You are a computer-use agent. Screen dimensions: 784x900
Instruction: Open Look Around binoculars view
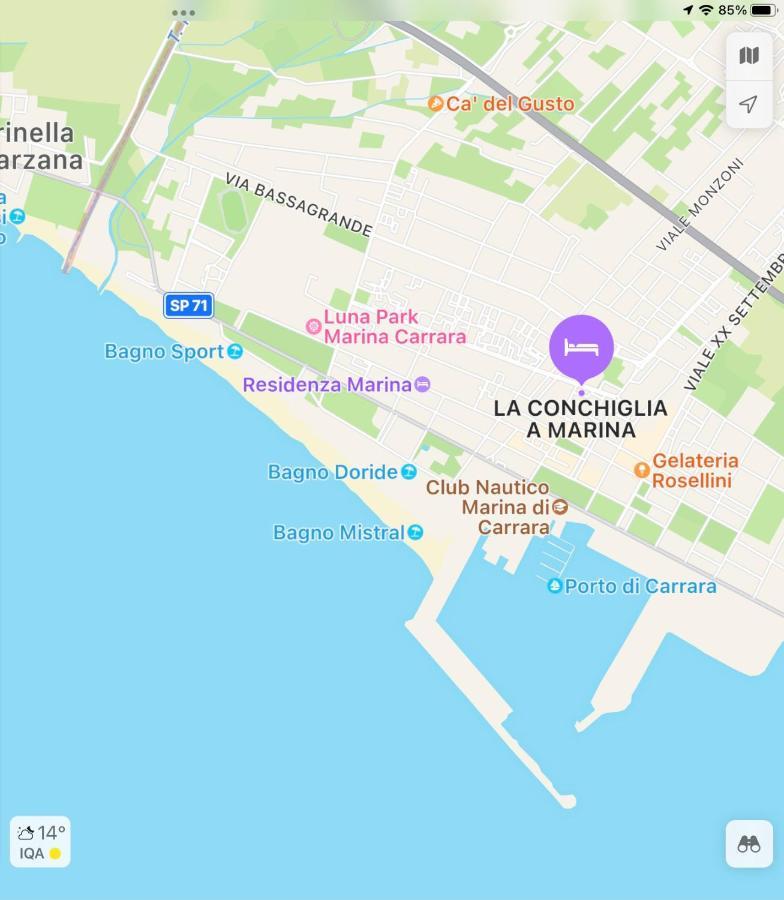[749, 844]
